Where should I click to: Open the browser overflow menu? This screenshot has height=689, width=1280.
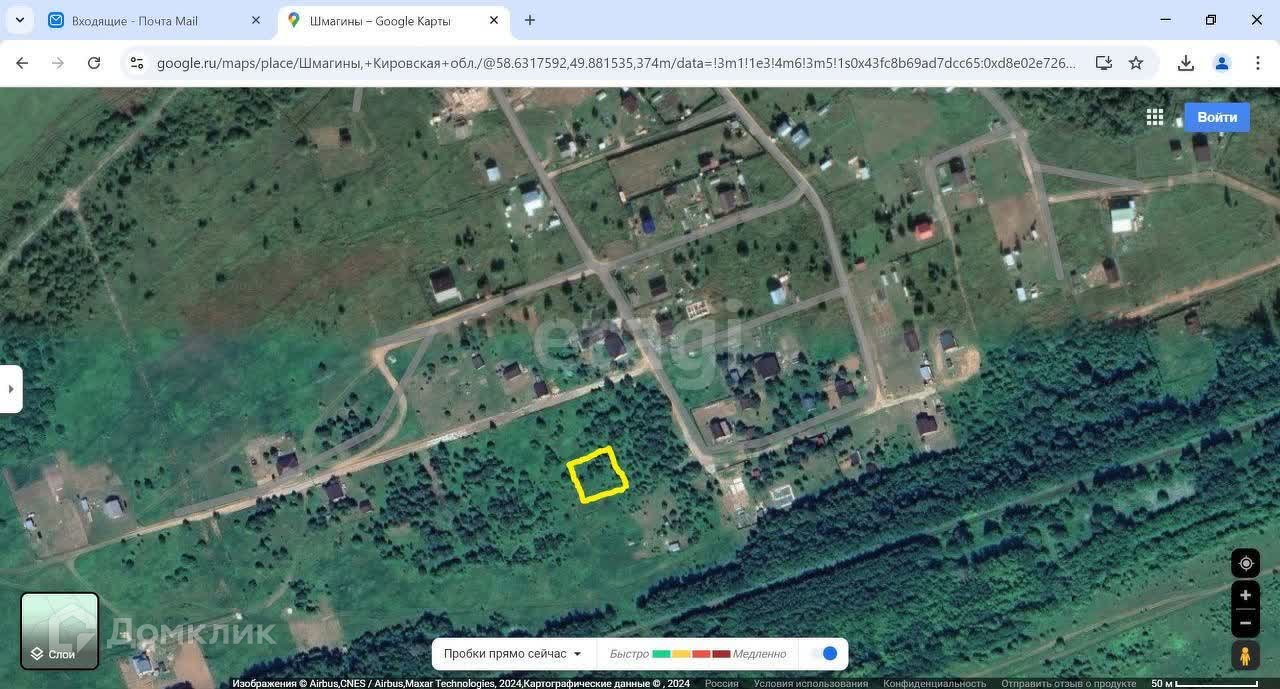pos(1258,63)
